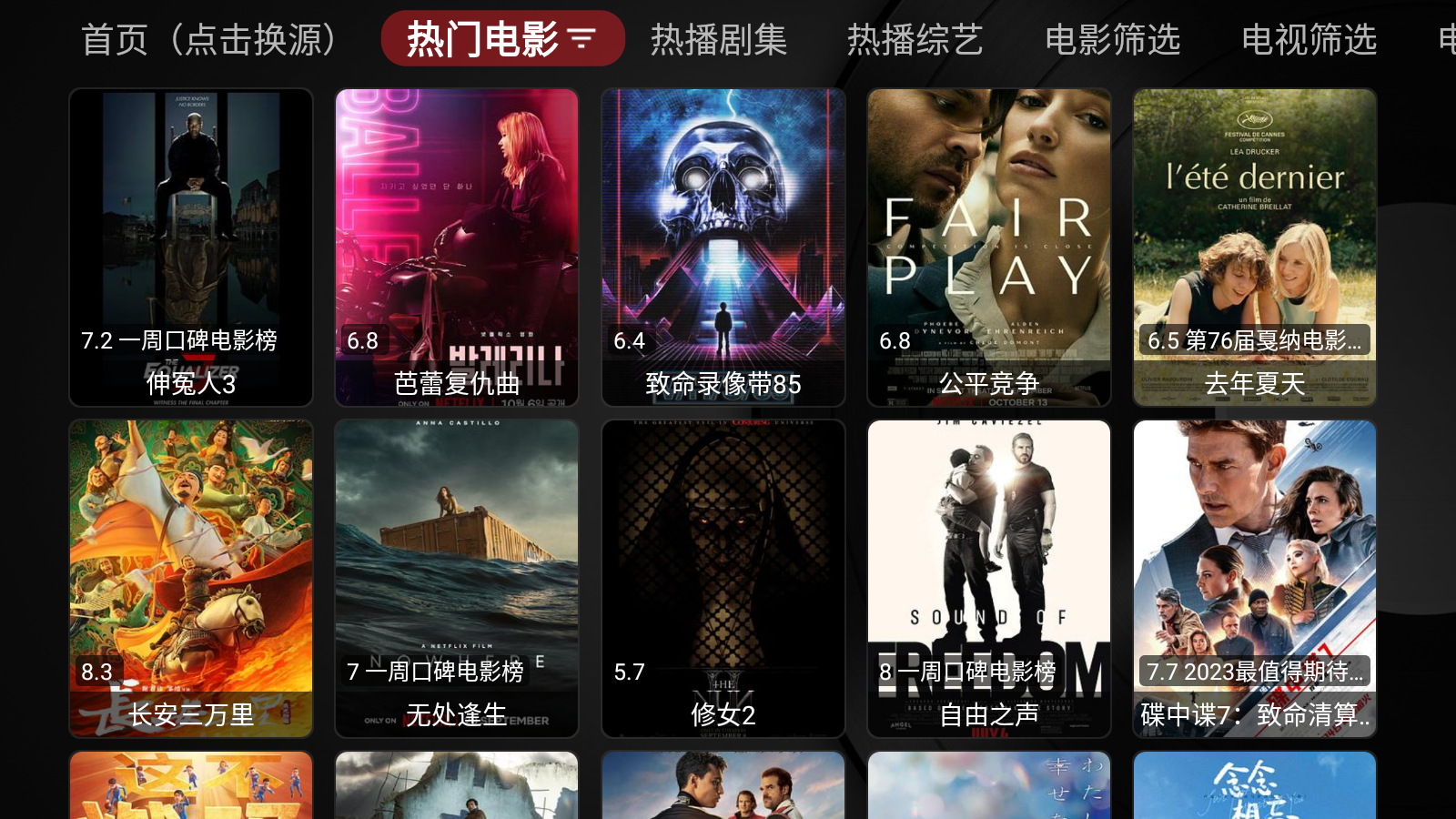This screenshot has height=819, width=1456.
Task: Select the movie 无处逢生
Action: click(x=457, y=578)
